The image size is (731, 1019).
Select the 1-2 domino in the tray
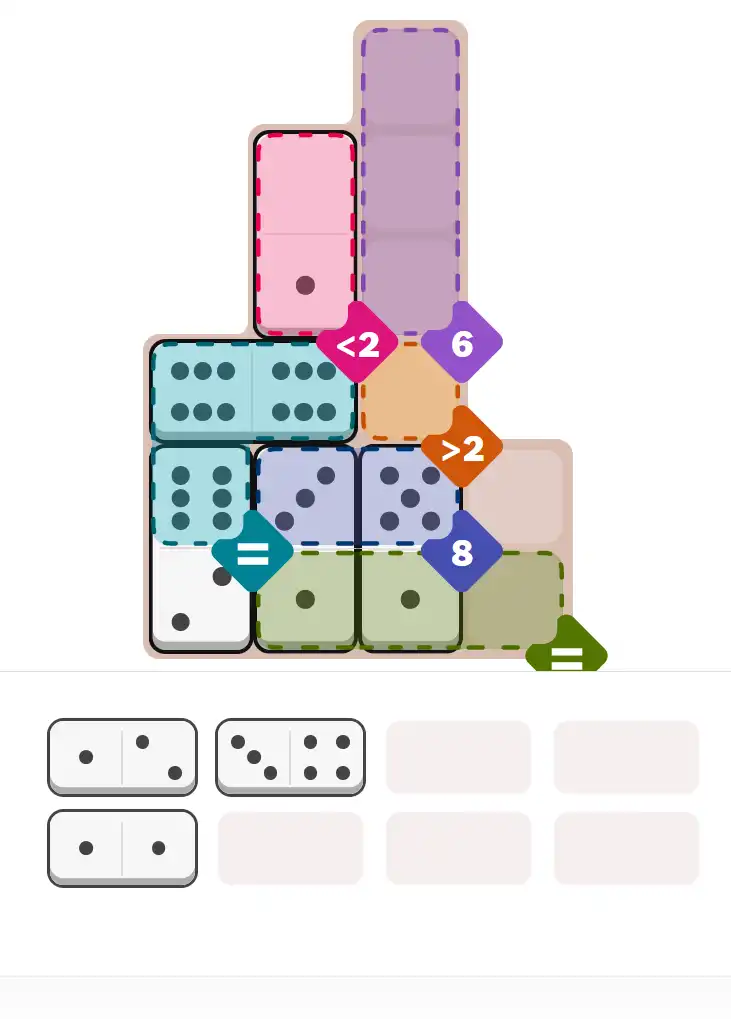click(122, 757)
